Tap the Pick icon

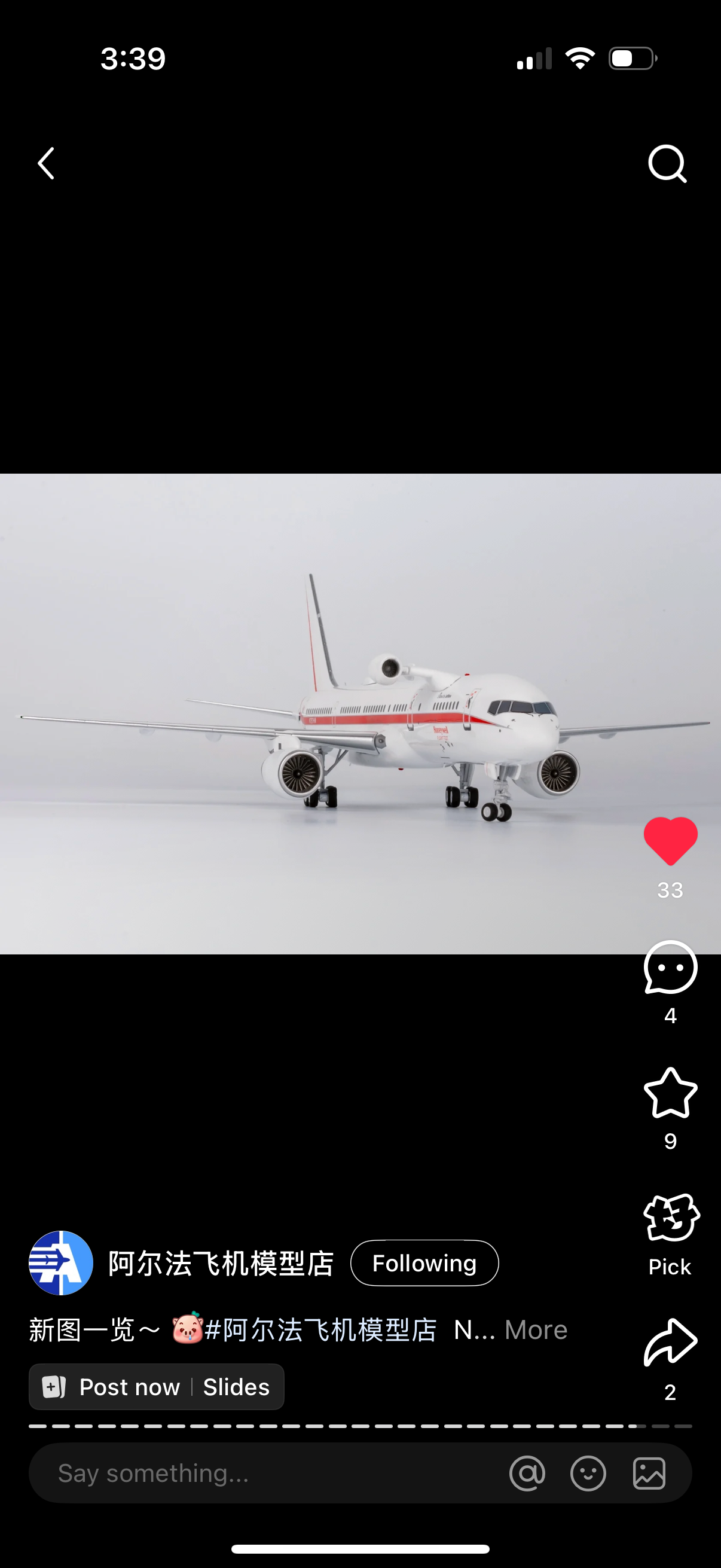[671, 1219]
